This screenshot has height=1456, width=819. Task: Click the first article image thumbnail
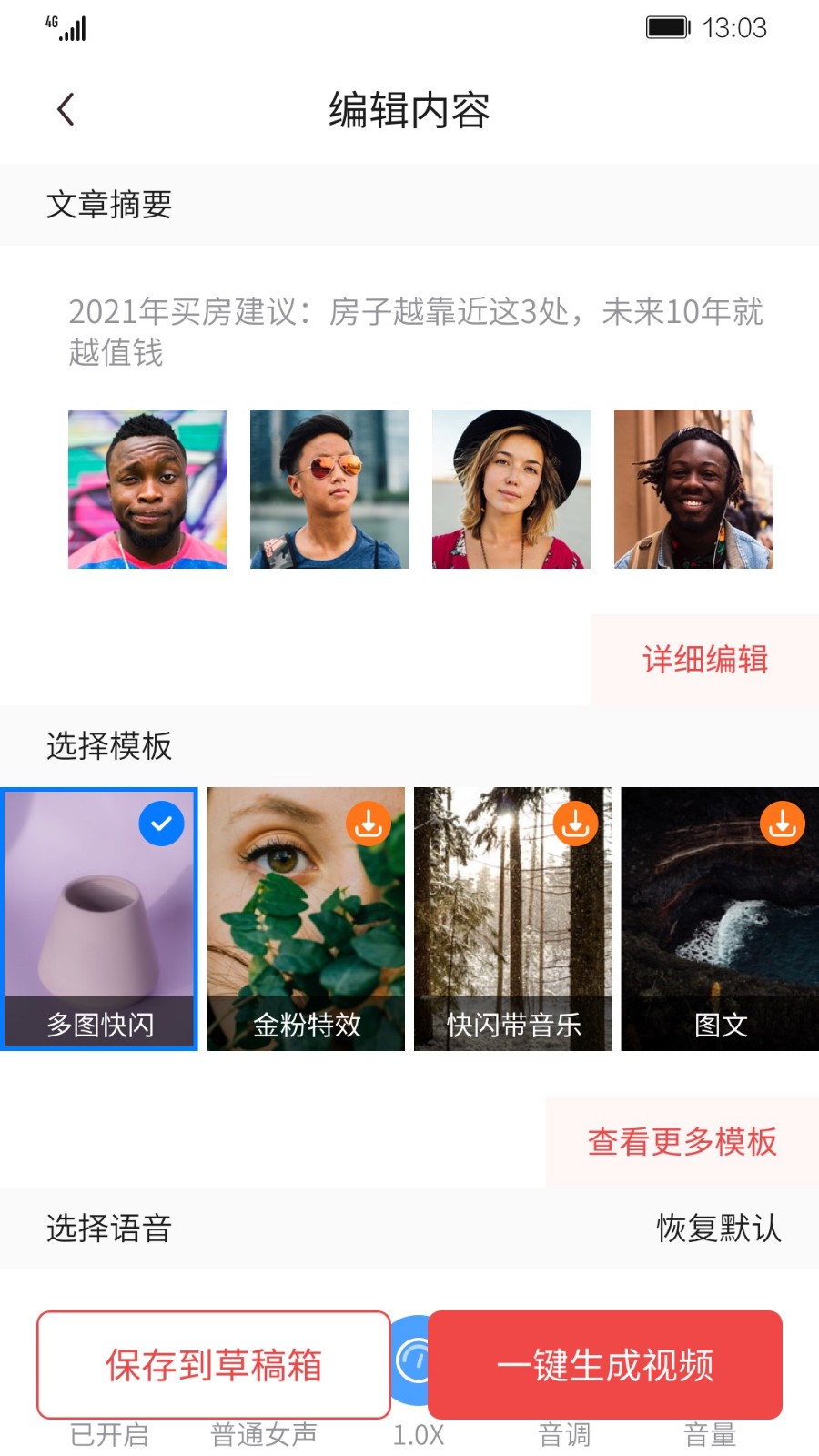point(147,489)
